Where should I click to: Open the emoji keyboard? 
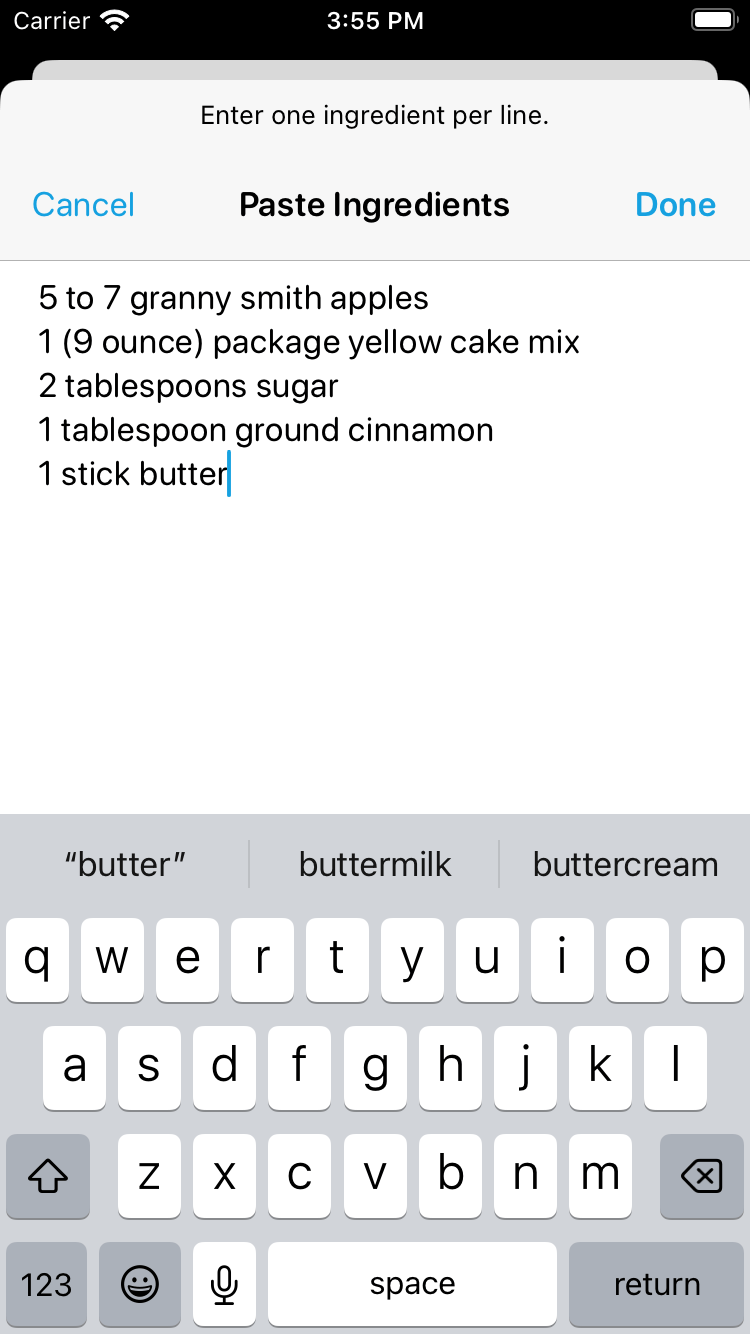(x=140, y=1284)
